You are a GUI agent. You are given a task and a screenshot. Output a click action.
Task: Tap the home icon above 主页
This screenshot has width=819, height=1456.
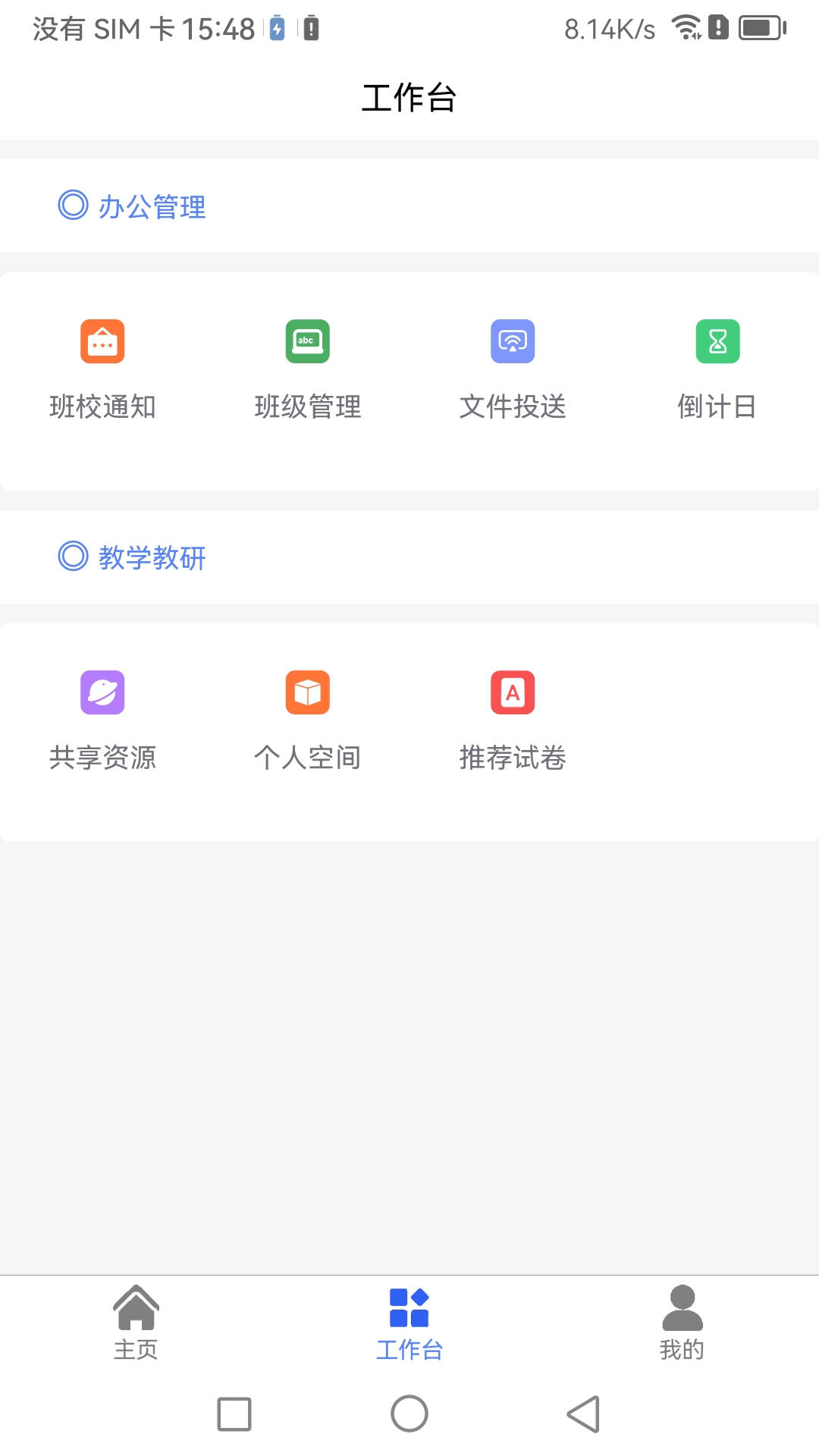[x=136, y=1306]
